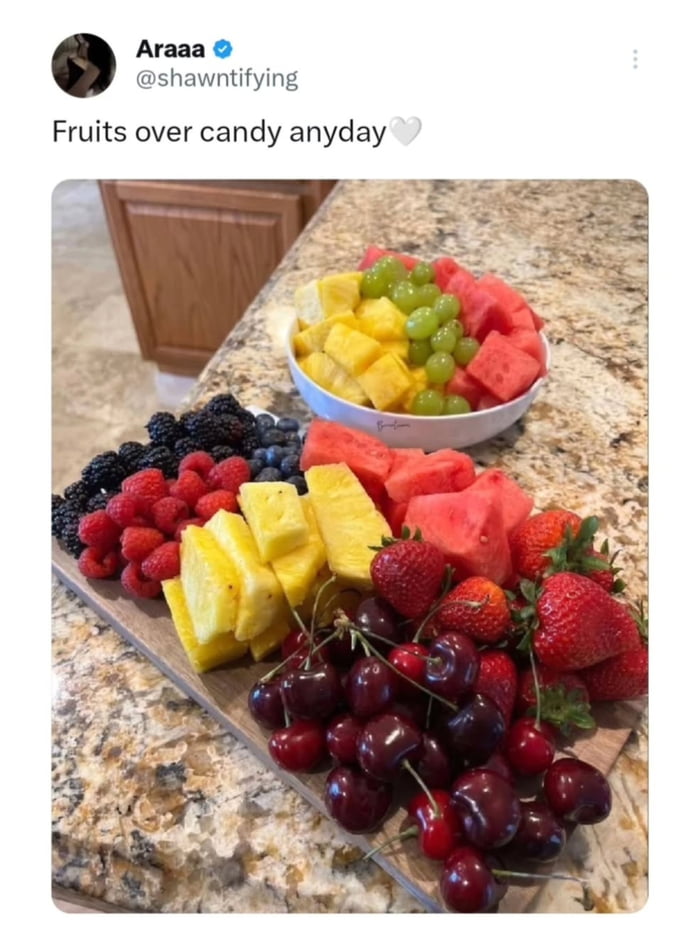Open the tweet's overflow menu
Screen dimensions: 700x943
(x=634, y=59)
